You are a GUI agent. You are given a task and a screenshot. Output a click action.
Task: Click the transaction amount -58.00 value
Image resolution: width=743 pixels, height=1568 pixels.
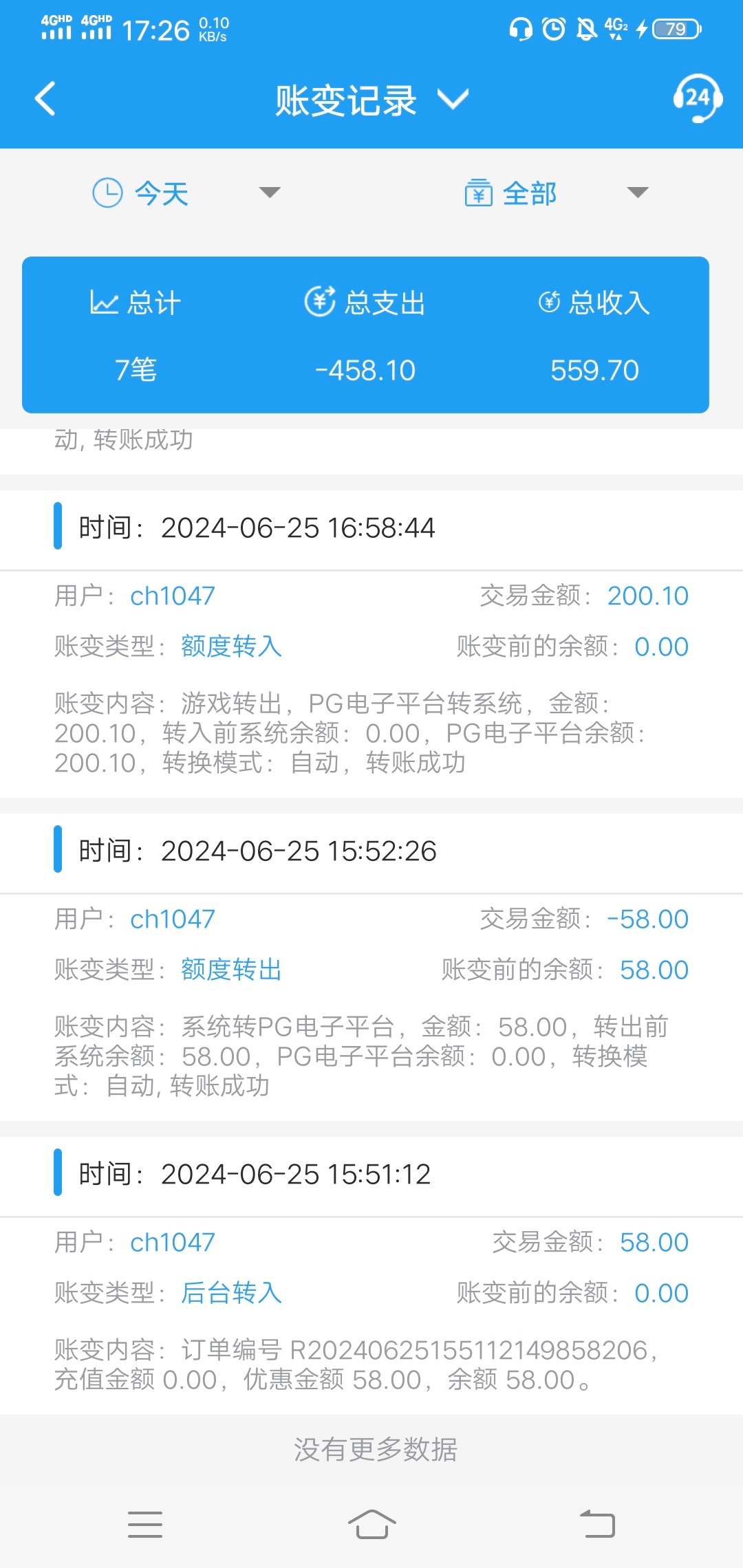645,918
